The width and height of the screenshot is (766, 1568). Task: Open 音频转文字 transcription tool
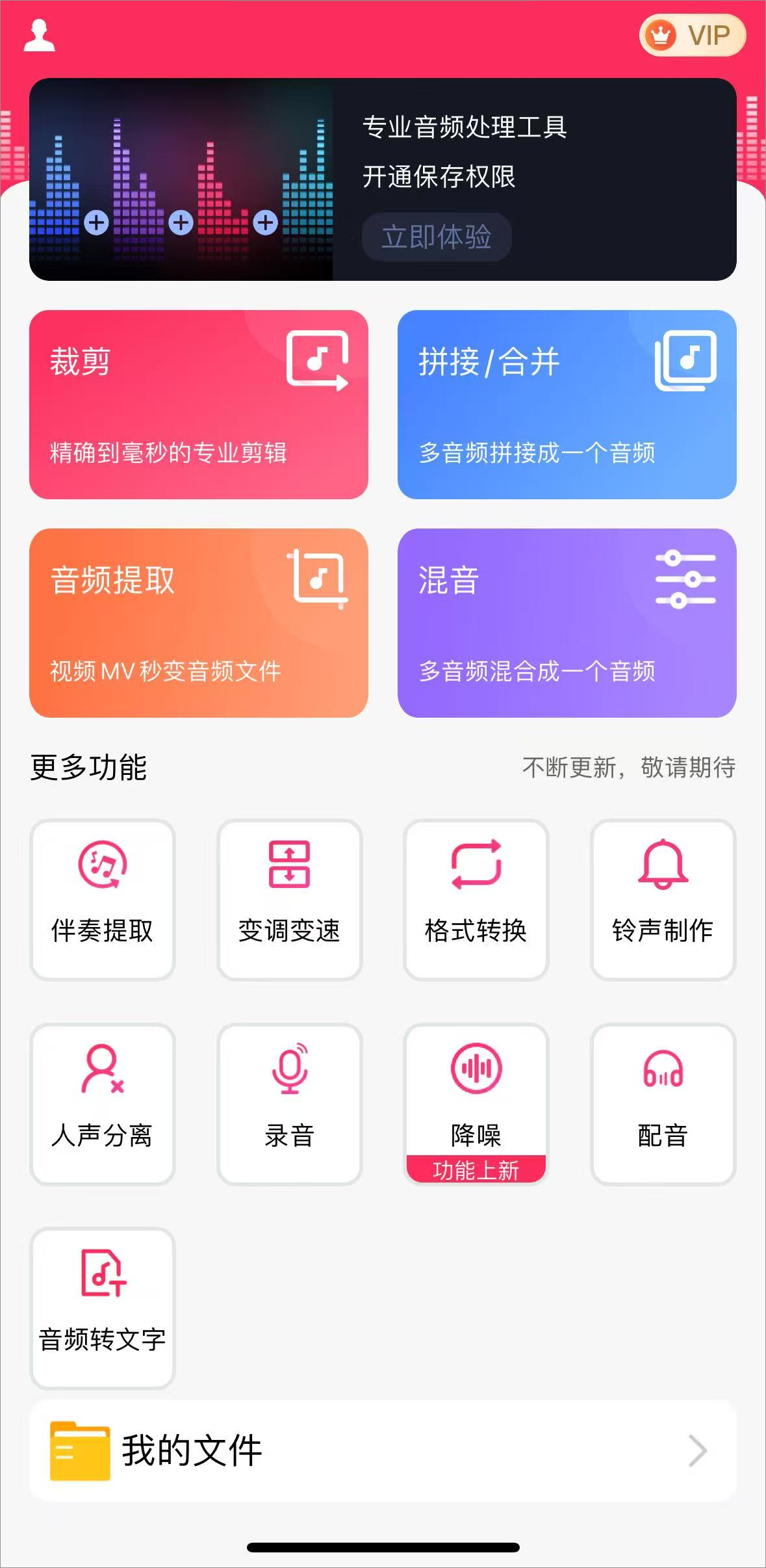click(x=103, y=1308)
